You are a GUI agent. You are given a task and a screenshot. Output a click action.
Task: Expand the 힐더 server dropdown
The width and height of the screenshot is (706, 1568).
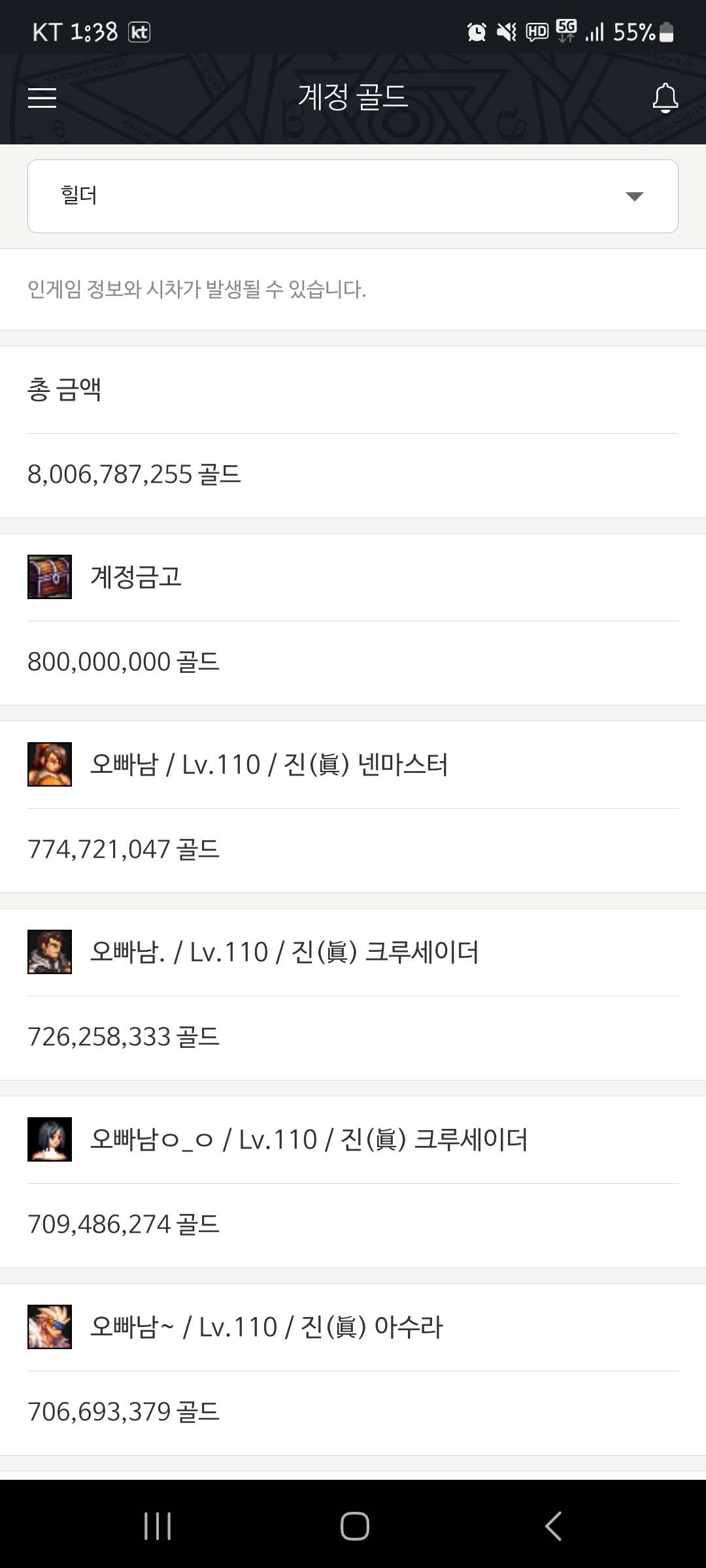click(353, 196)
